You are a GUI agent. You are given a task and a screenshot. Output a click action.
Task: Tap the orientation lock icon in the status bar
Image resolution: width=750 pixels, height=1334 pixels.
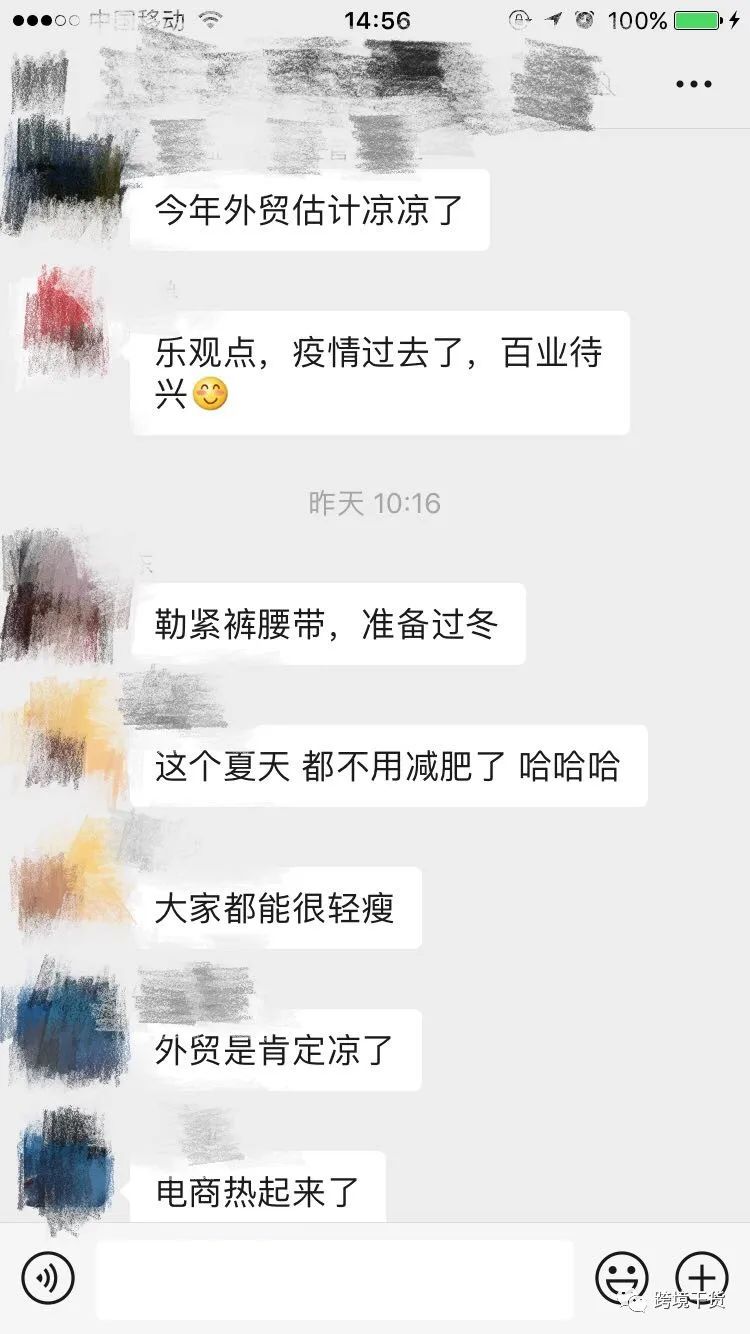click(519, 19)
